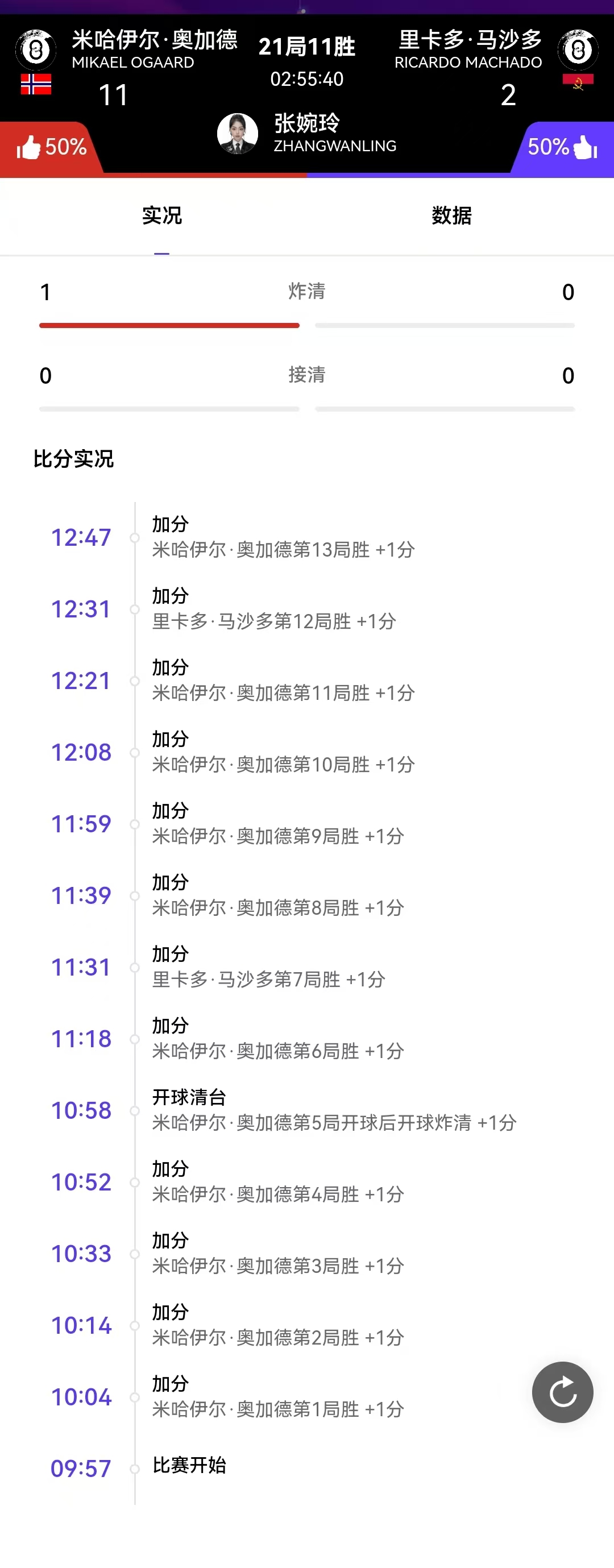Open Mikael Ogaard's player avatar
The height and width of the screenshot is (1568, 614).
coord(36,50)
